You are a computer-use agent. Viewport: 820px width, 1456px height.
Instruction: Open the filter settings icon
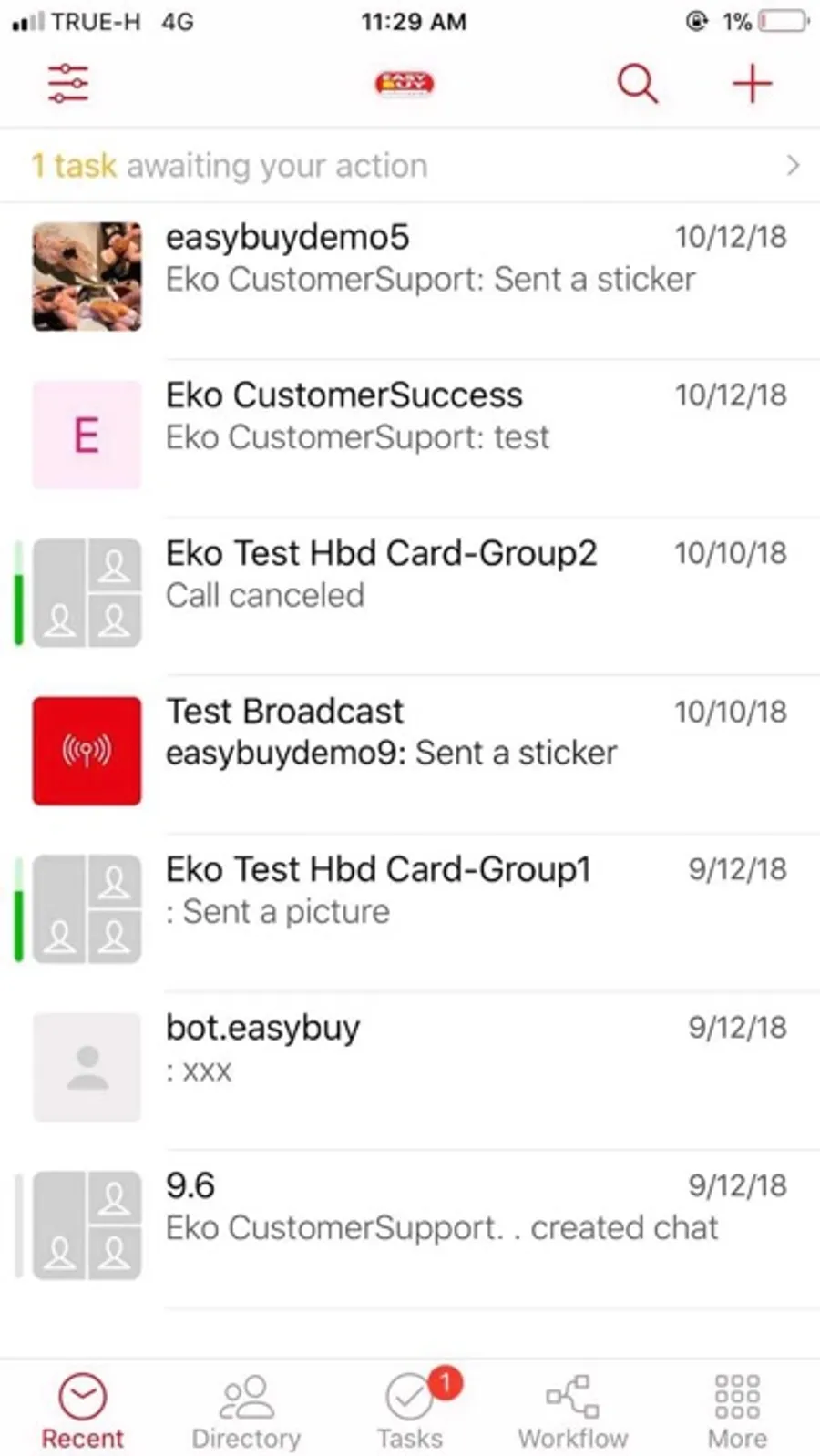tap(68, 84)
